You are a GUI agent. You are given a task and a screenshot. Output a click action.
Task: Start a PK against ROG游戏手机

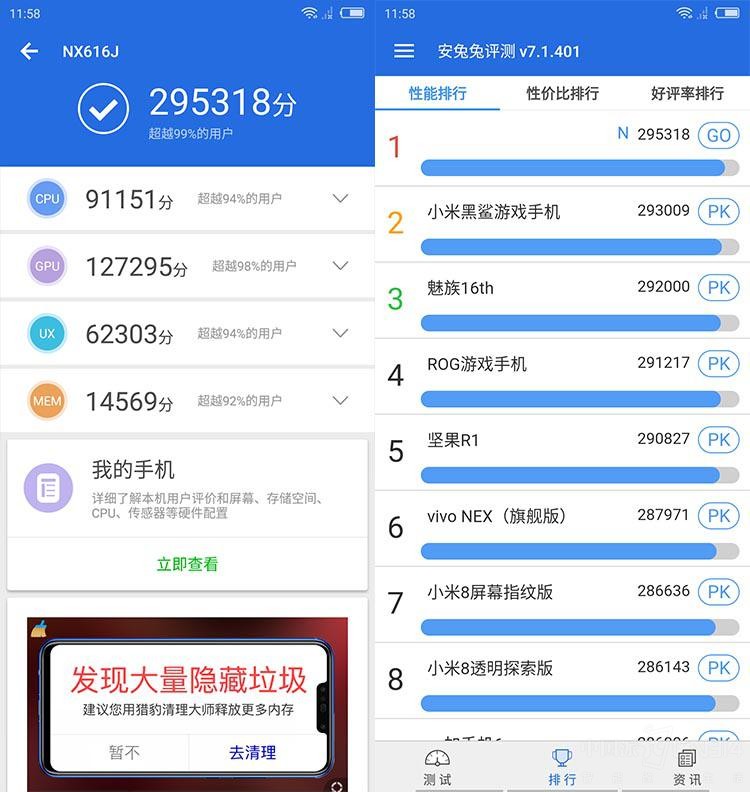pos(718,363)
